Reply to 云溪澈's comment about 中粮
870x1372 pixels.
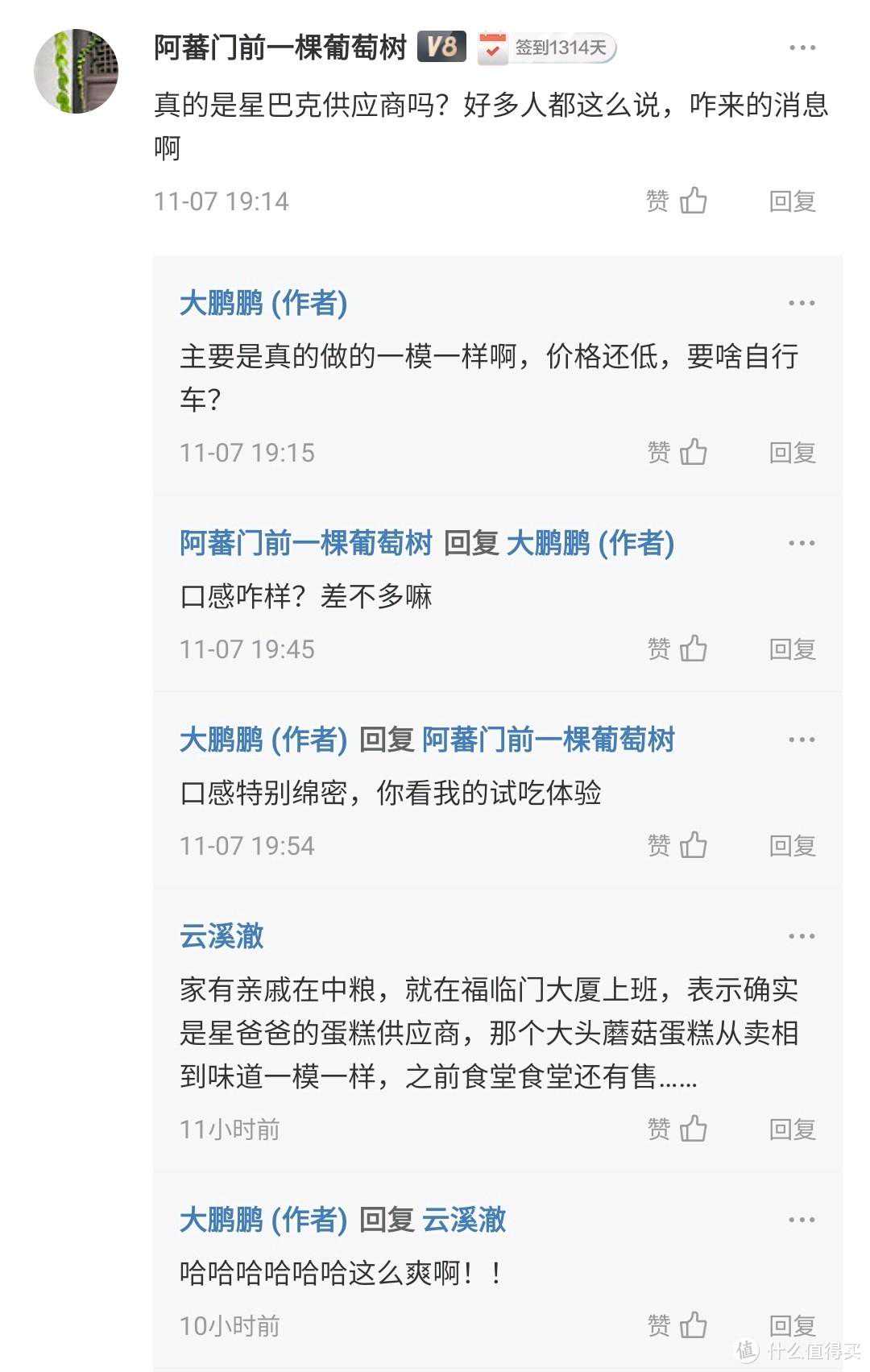tap(792, 1129)
